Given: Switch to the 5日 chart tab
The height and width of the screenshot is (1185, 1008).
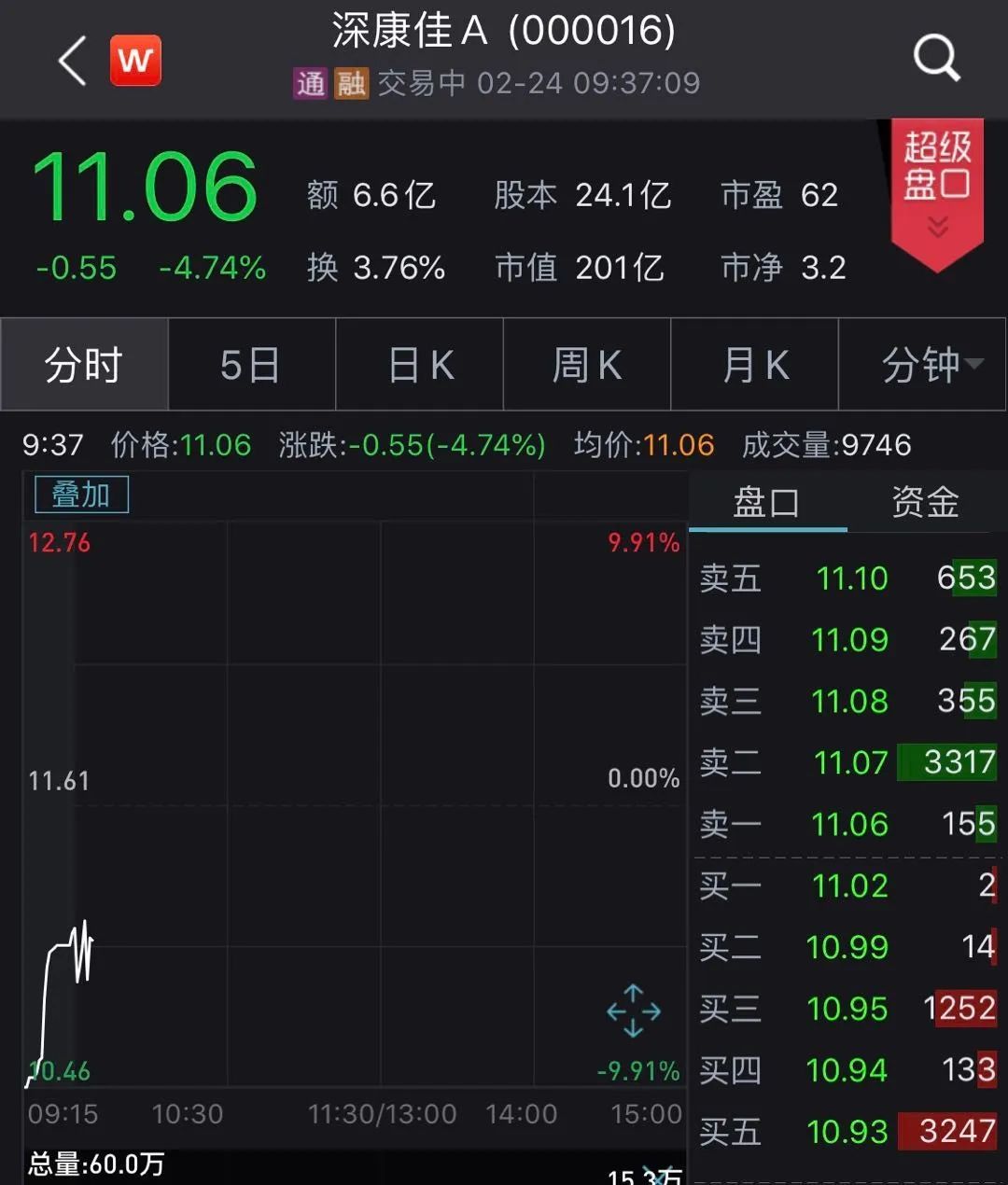Looking at the screenshot, I should click(x=251, y=365).
